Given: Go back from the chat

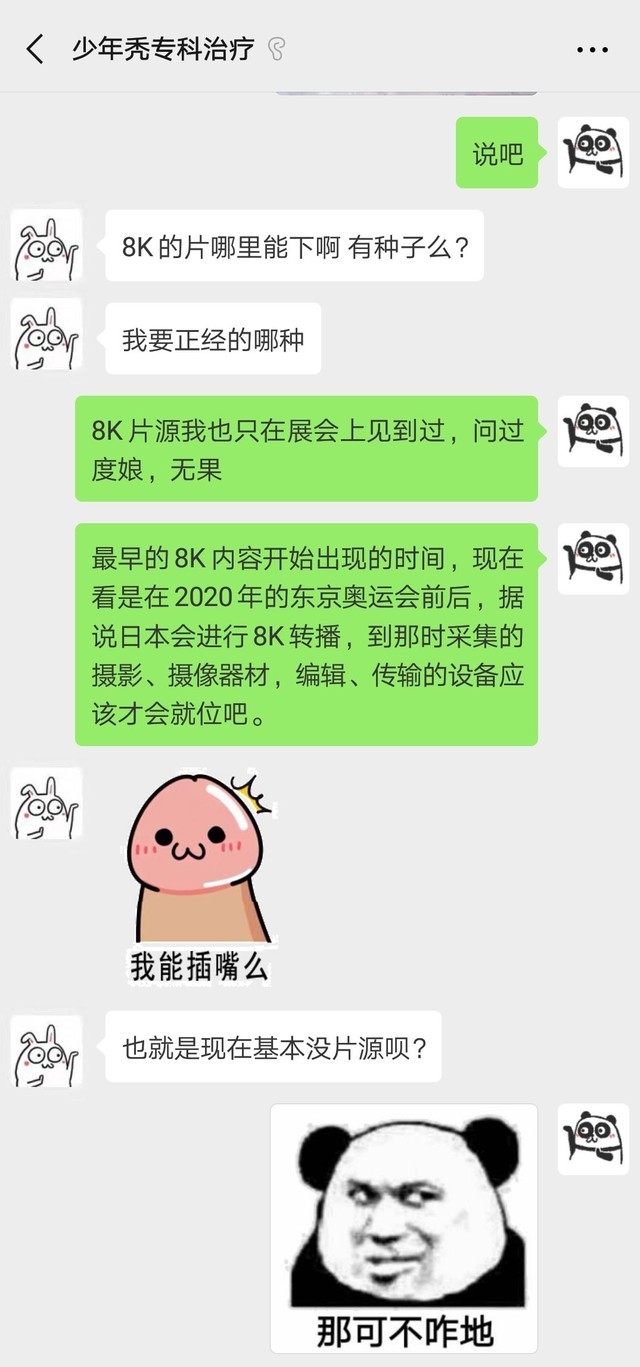Looking at the screenshot, I should click(35, 49).
